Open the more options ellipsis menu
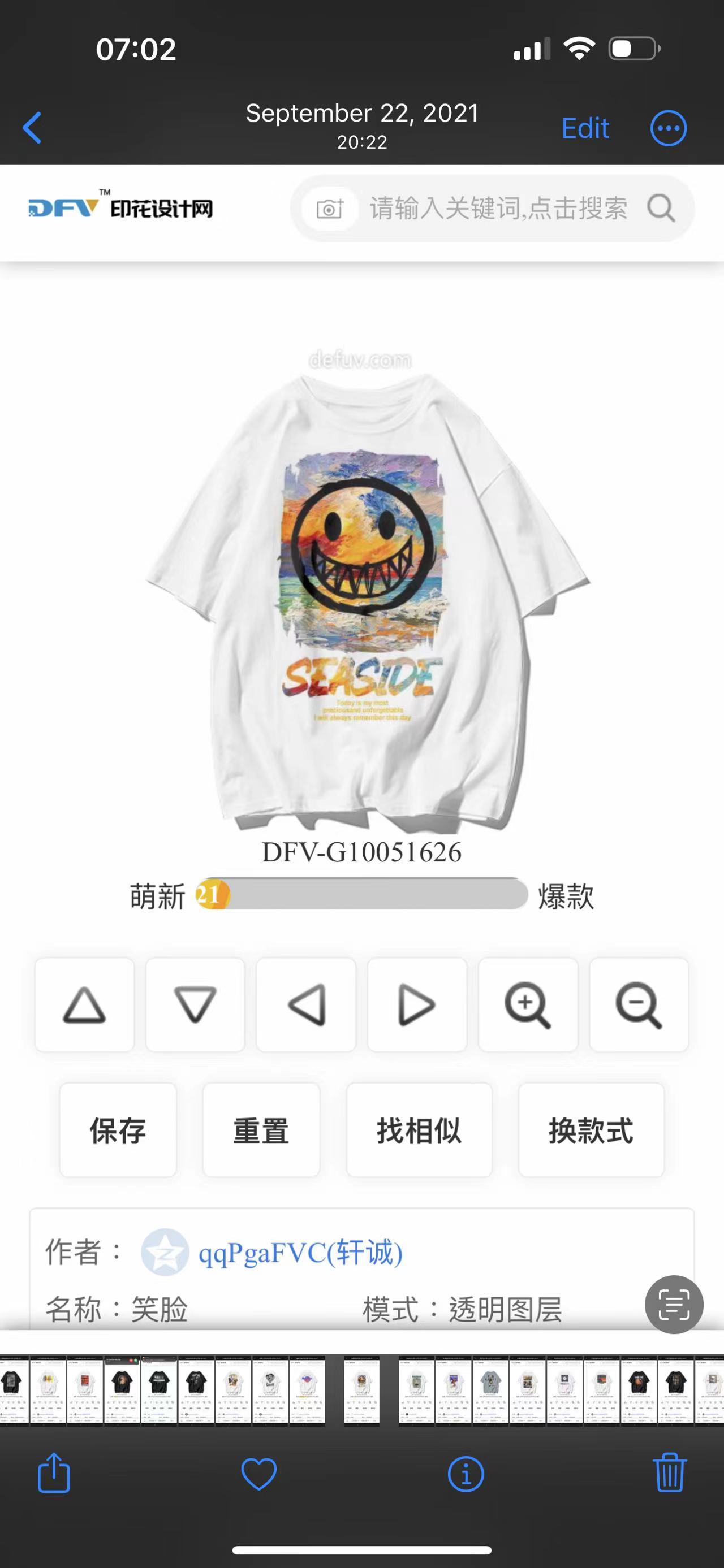This screenshot has width=724, height=1568. pos(668,128)
